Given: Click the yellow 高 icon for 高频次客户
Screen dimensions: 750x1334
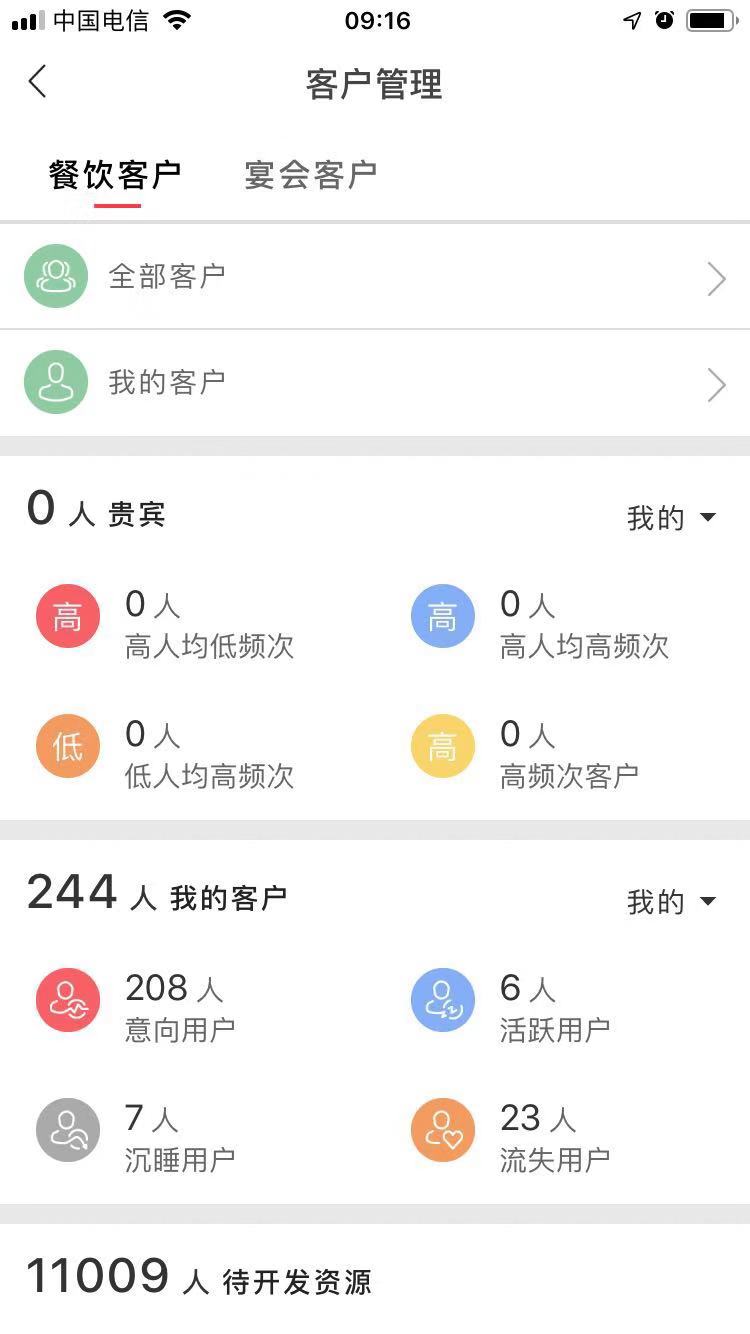Looking at the screenshot, I should [x=442, y=746].
